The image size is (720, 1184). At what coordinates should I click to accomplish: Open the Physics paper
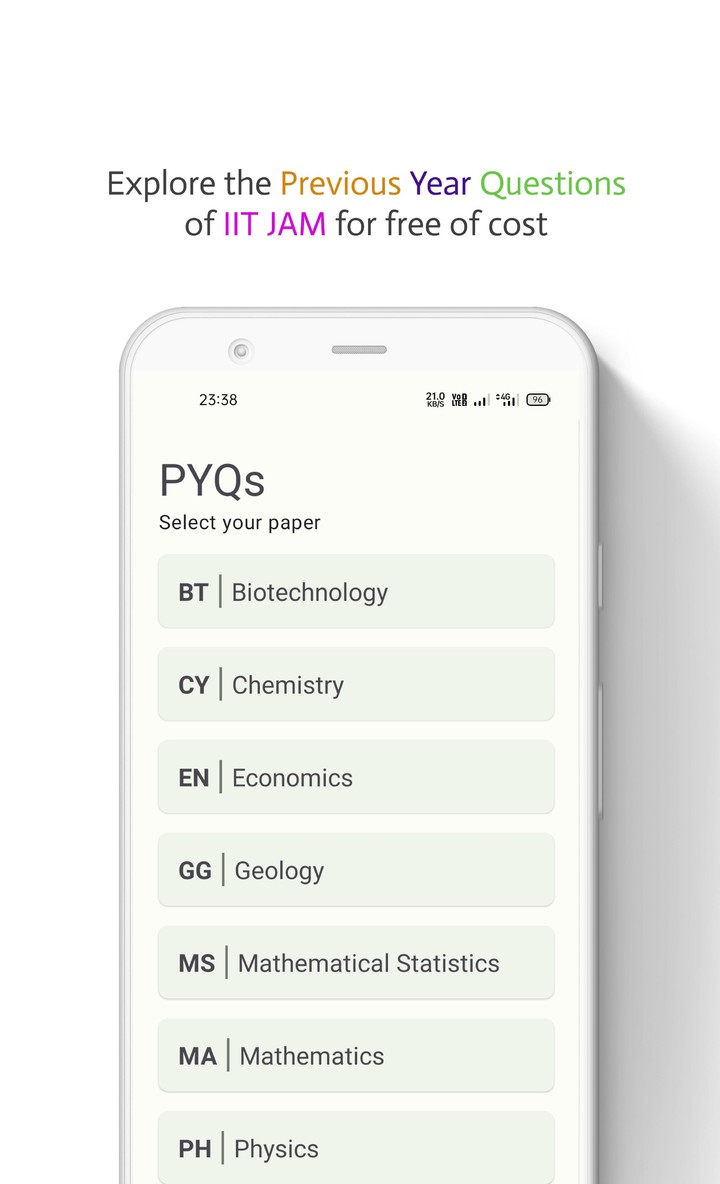tap(356, 1148)
